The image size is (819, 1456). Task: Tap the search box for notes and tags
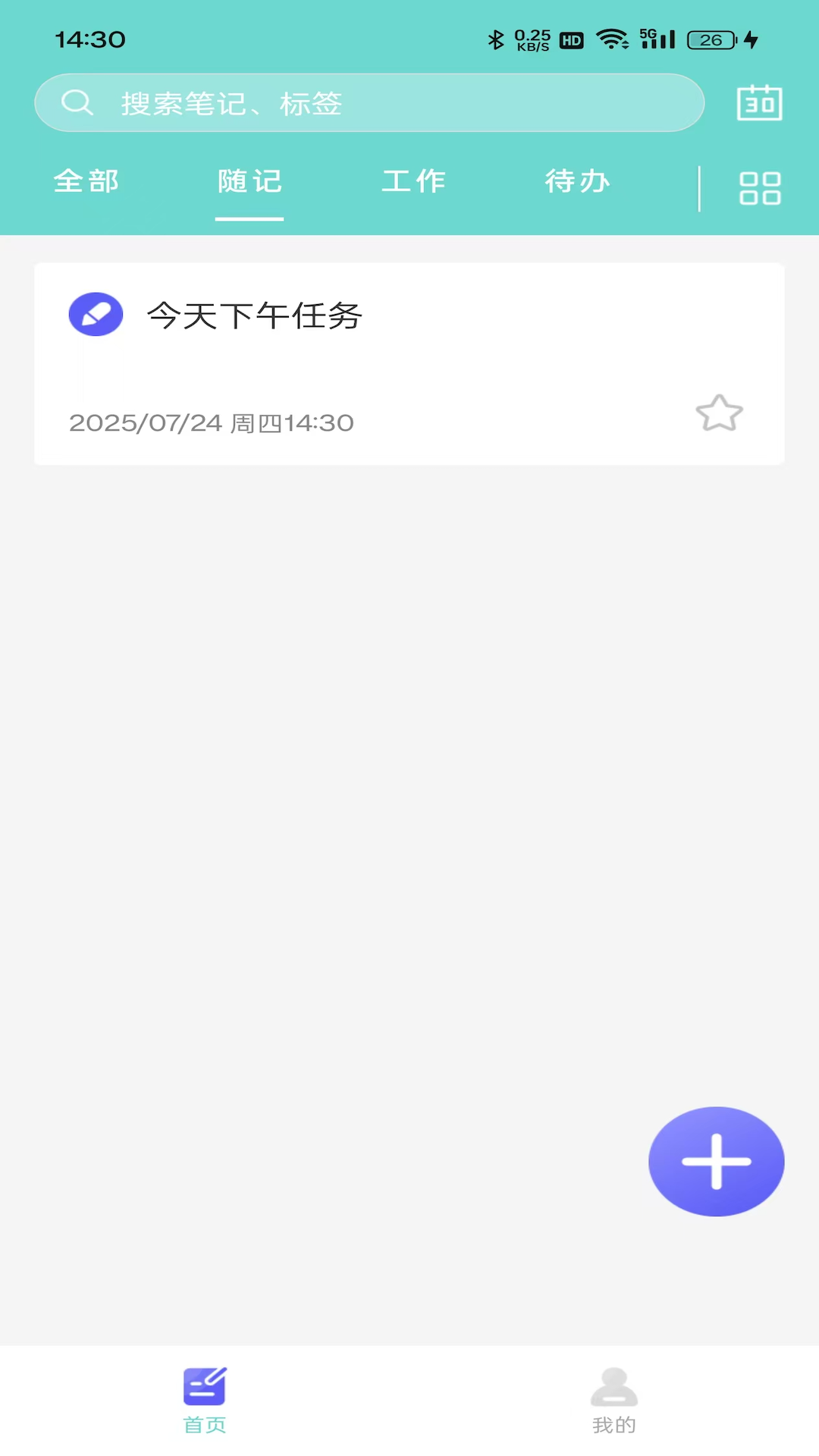pos(369,103)
